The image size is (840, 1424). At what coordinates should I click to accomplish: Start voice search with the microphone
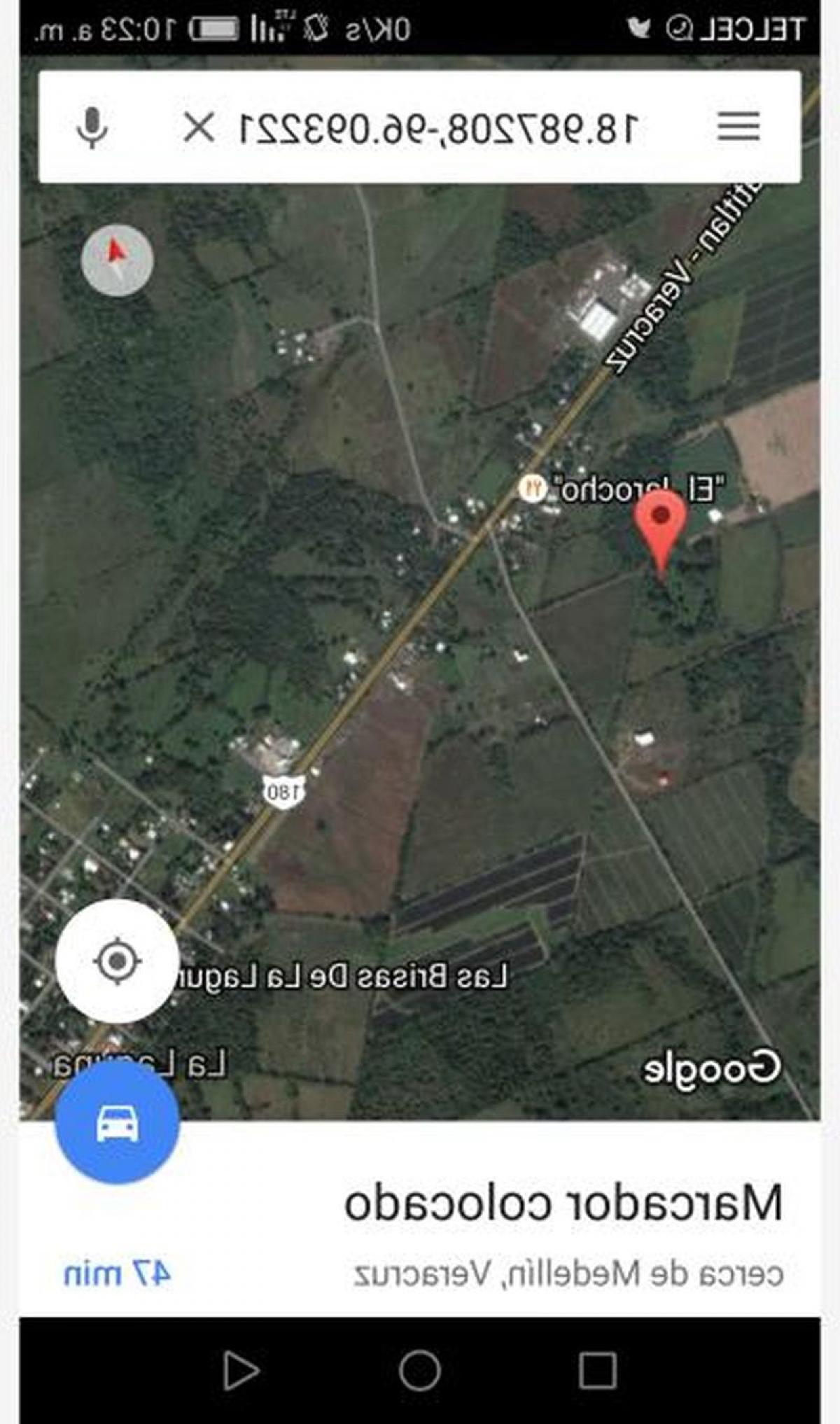[92, 128]
